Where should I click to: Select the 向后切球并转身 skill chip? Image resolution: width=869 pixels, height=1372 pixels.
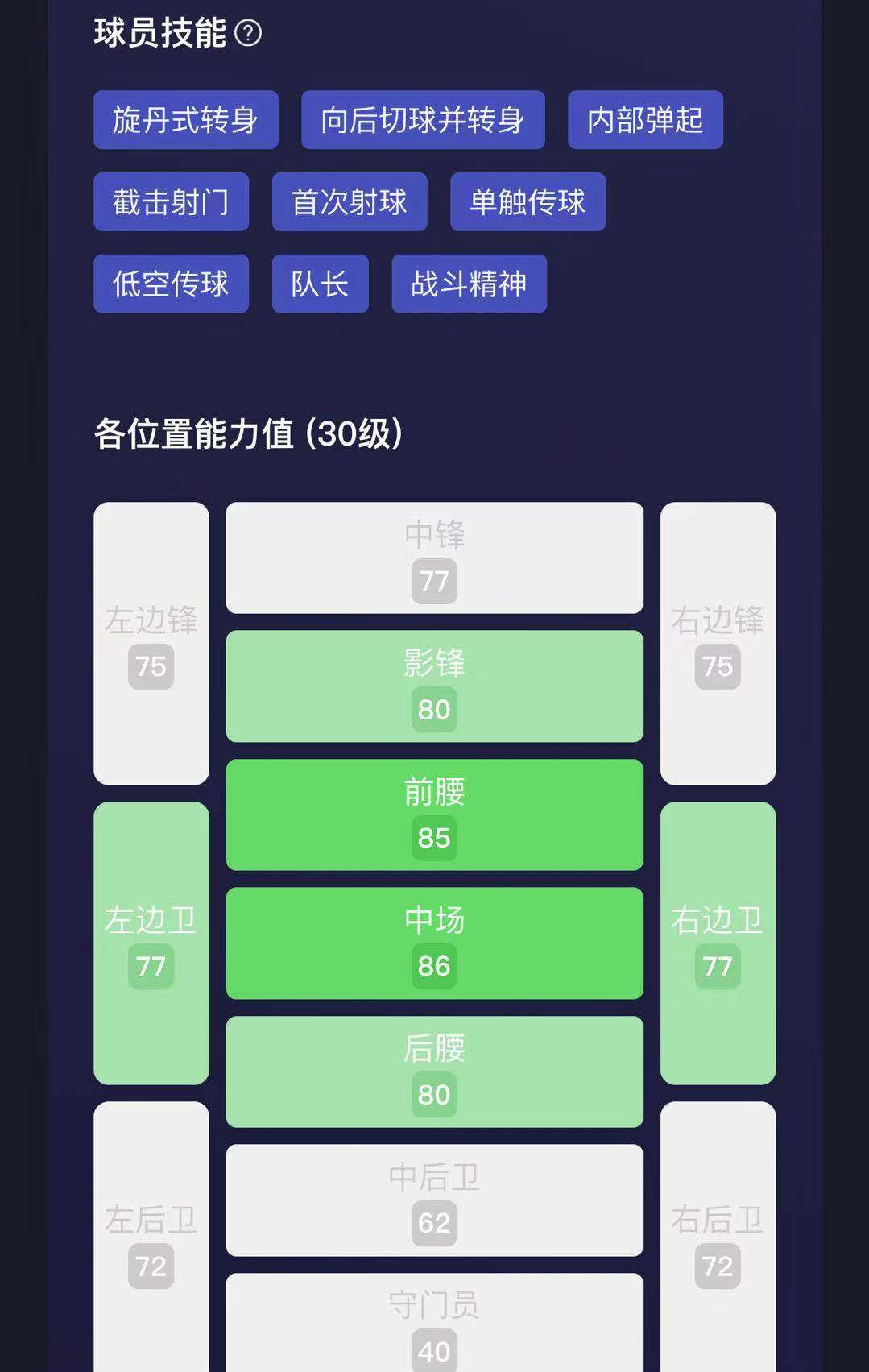pyautogui.click(x=423, y=120)
